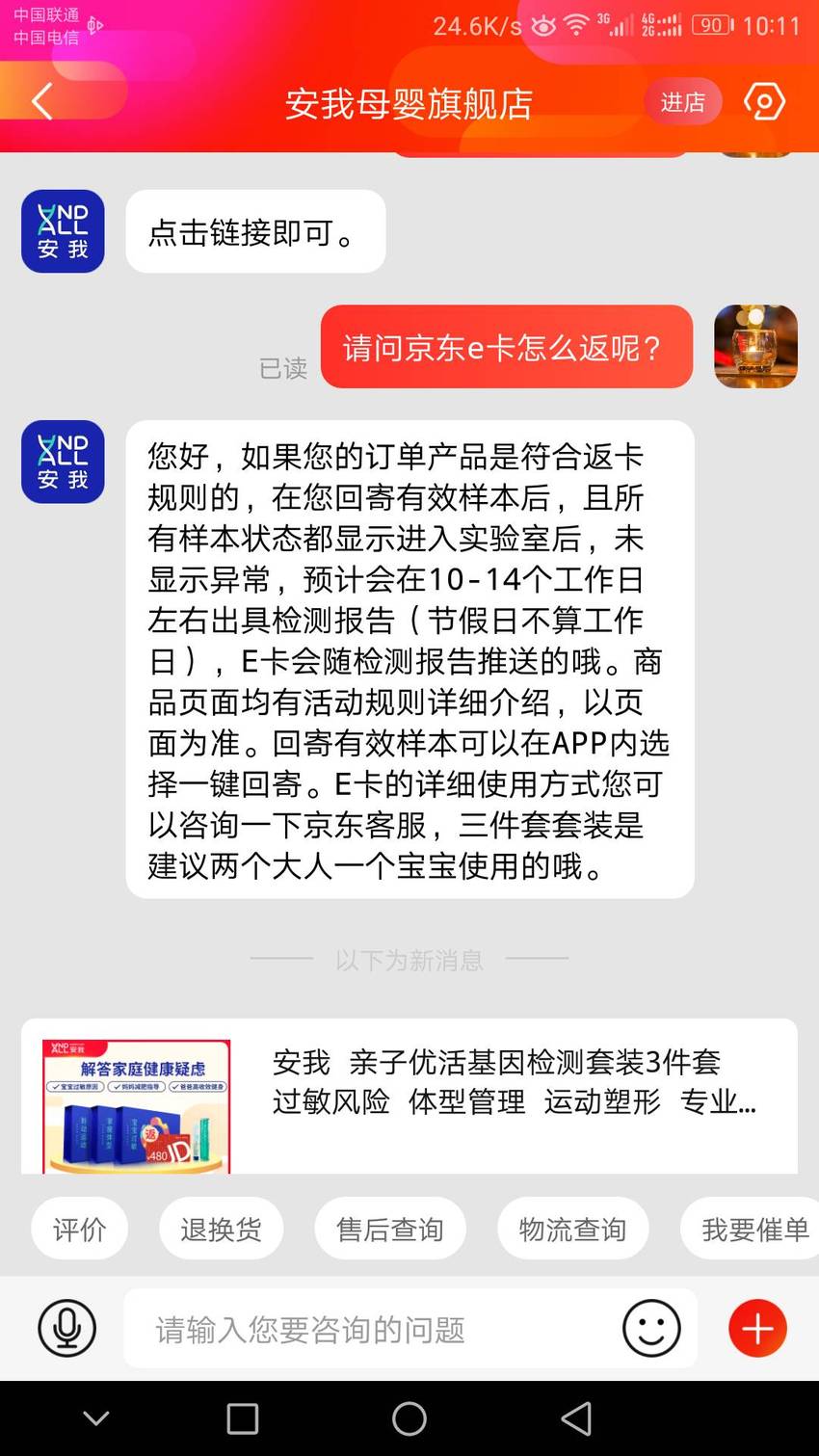Tap the 进店 button to enter the store
Viewport: 819px width, 1456px height.
682,102
